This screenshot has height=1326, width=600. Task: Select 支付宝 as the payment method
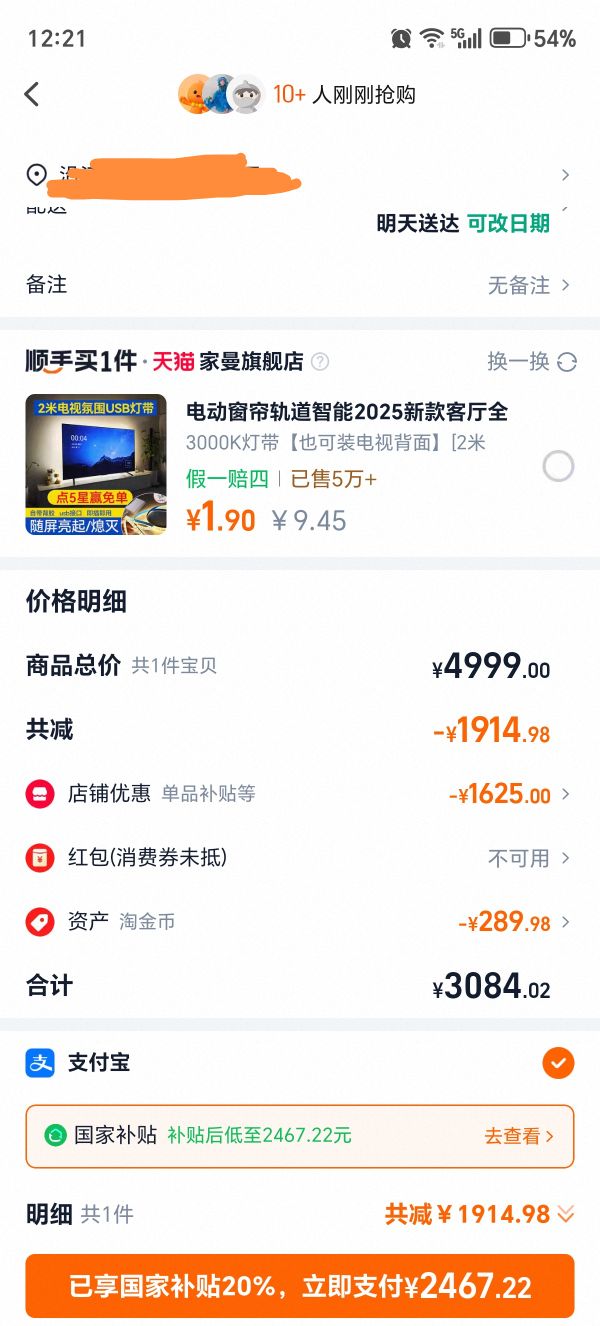tap(558, 1063)
